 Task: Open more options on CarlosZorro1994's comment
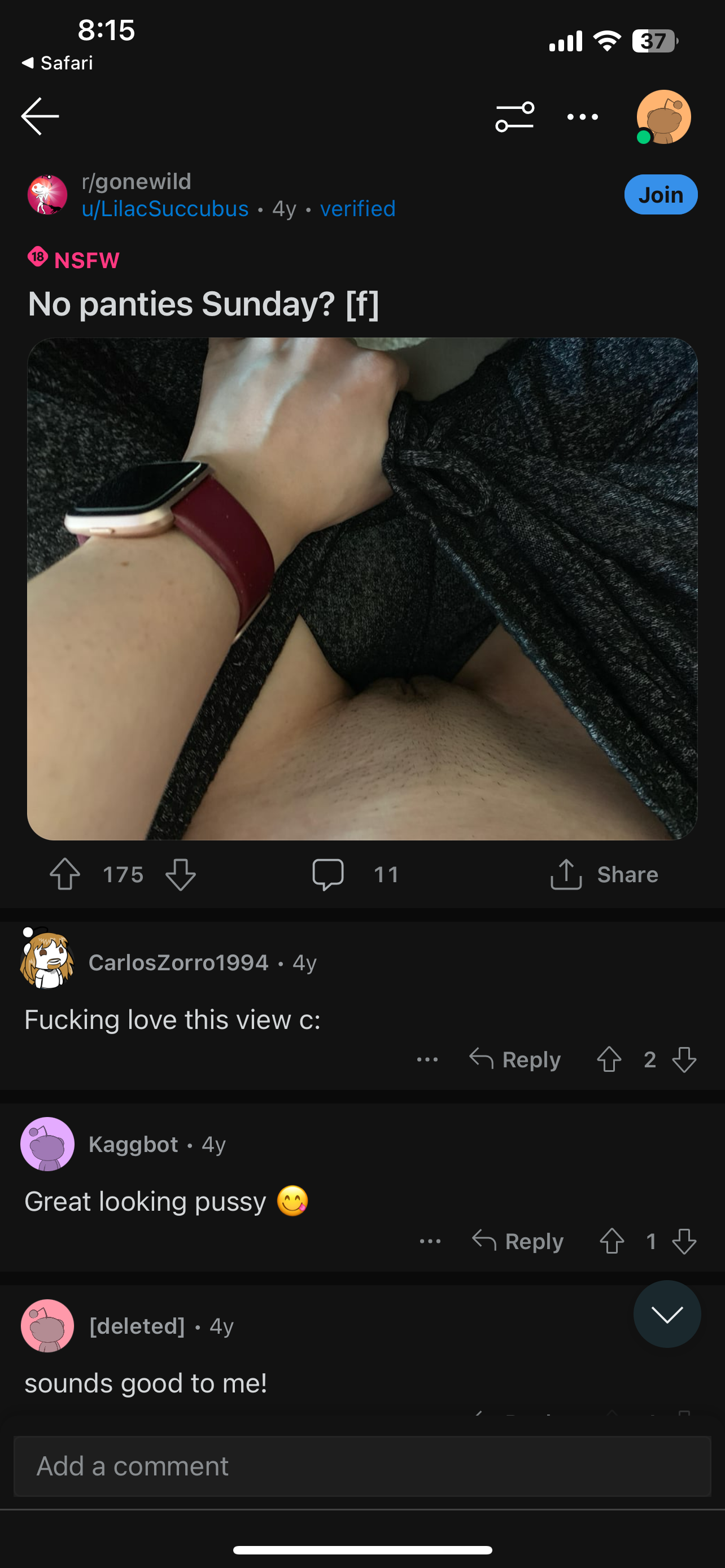point(427,1059)
